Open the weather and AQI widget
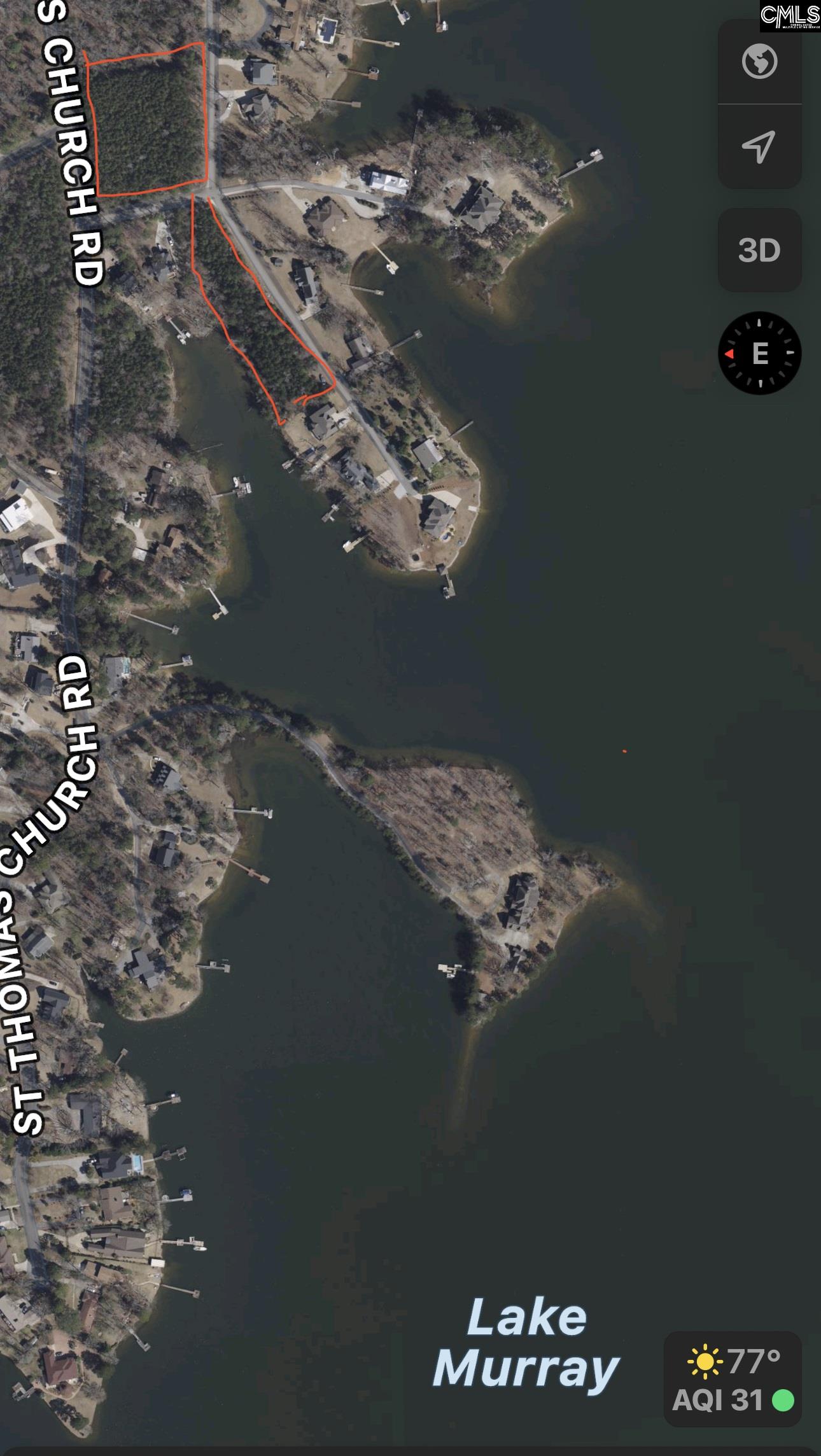The height and width of the screenshot is (1456, 821). pyautogui.click(x=733, y=1379)
